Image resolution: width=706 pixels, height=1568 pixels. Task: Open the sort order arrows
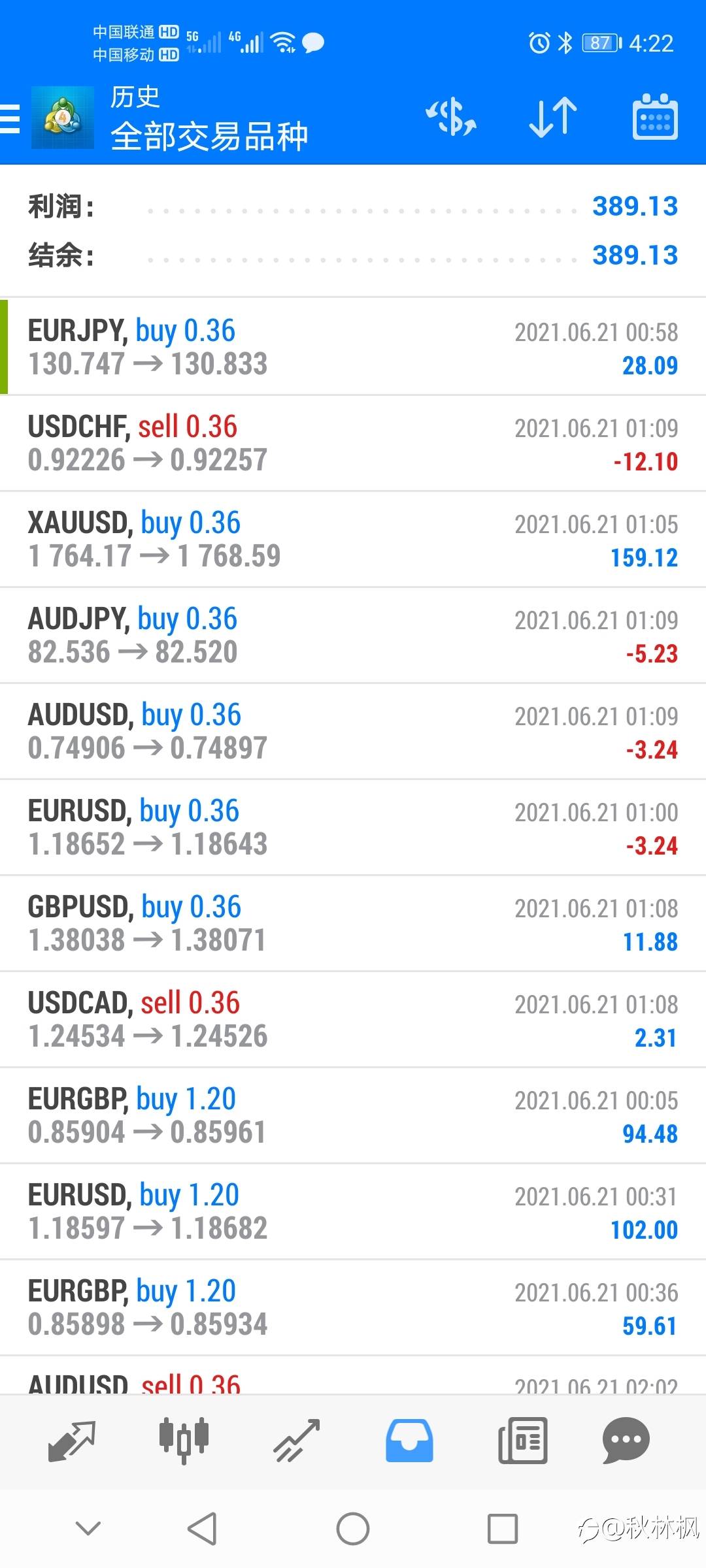552,118
